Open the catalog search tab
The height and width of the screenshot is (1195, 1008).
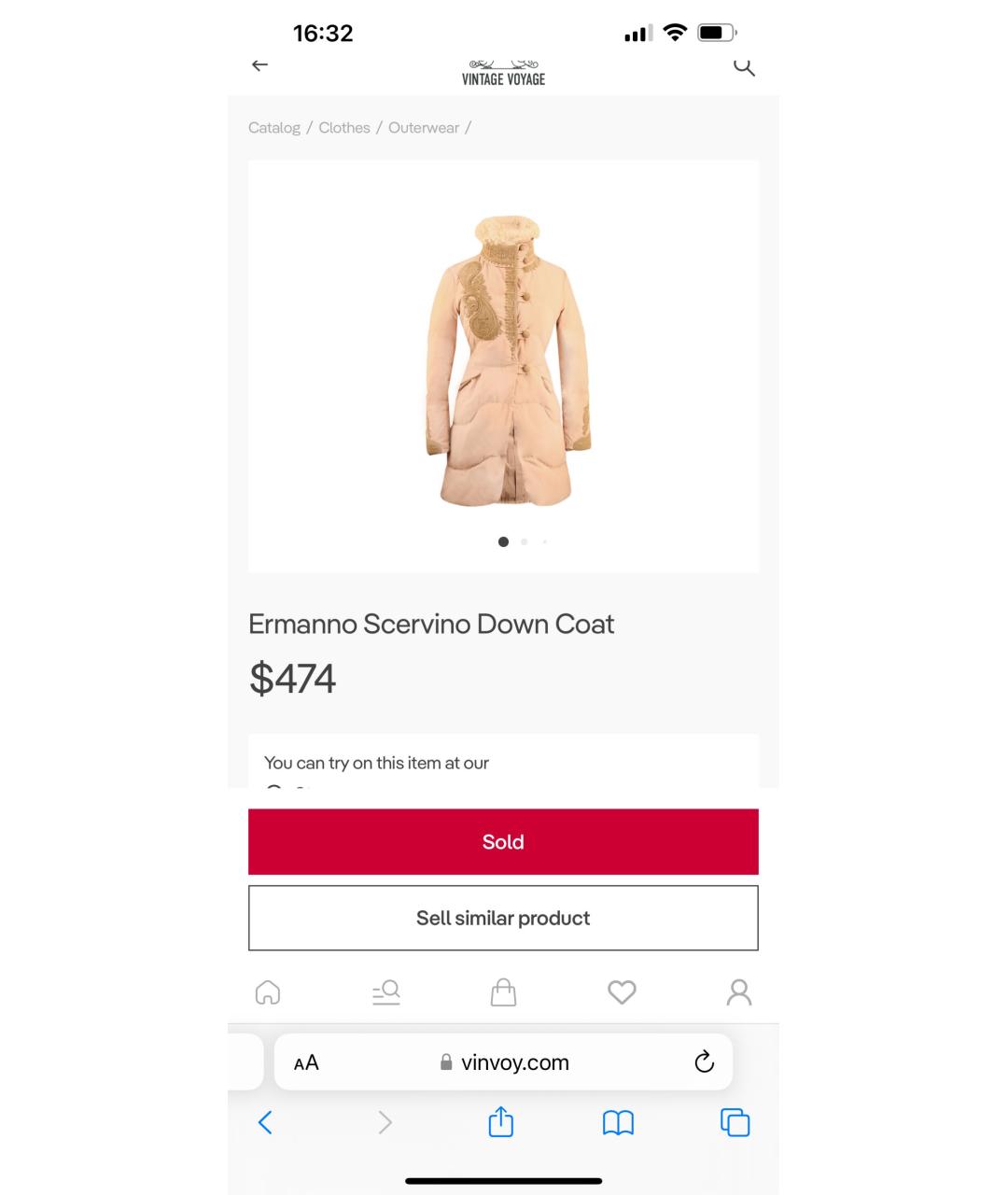[385, 991]
